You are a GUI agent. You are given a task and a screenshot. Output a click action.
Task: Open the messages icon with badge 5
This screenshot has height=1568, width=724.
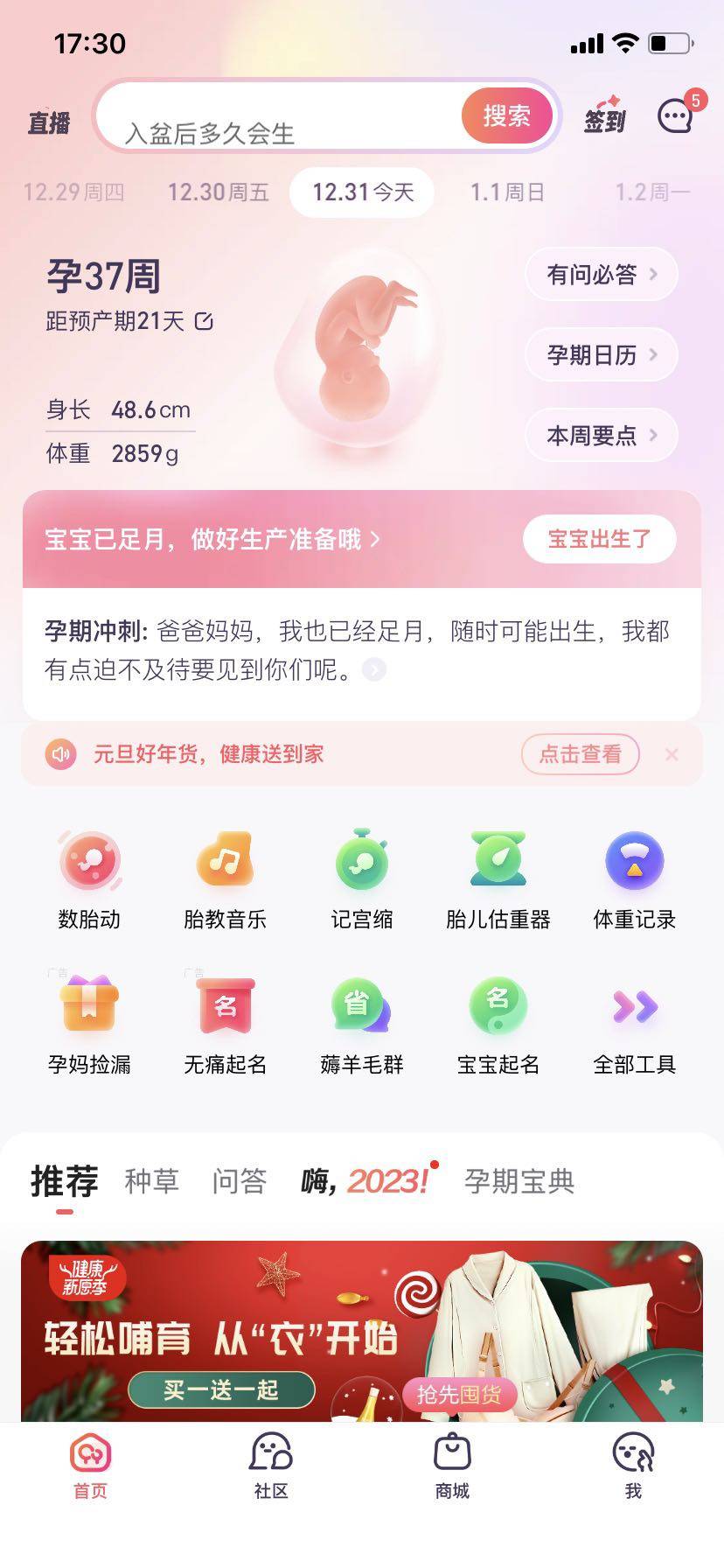pos(677,115)
